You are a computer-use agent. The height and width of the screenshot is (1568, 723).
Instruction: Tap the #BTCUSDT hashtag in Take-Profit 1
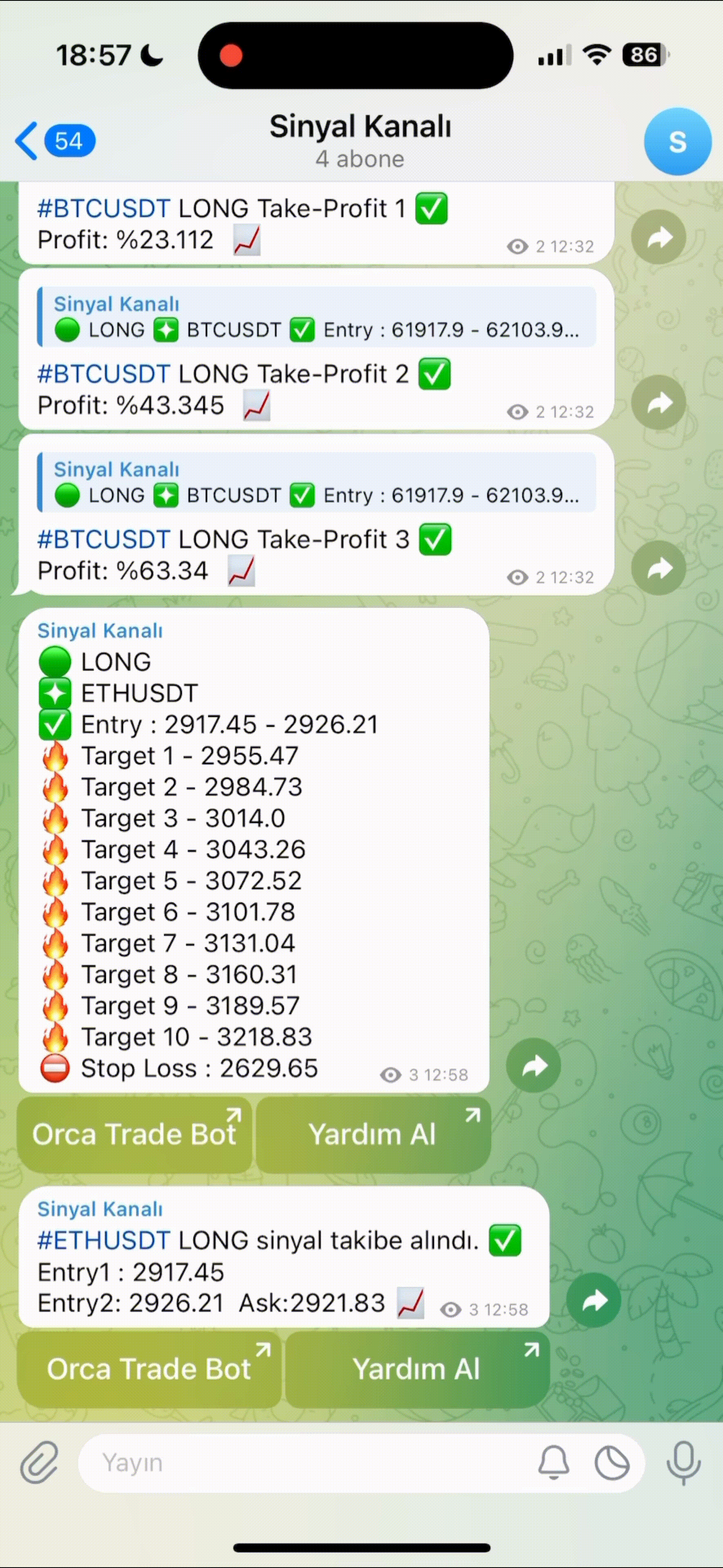point(103,209)
